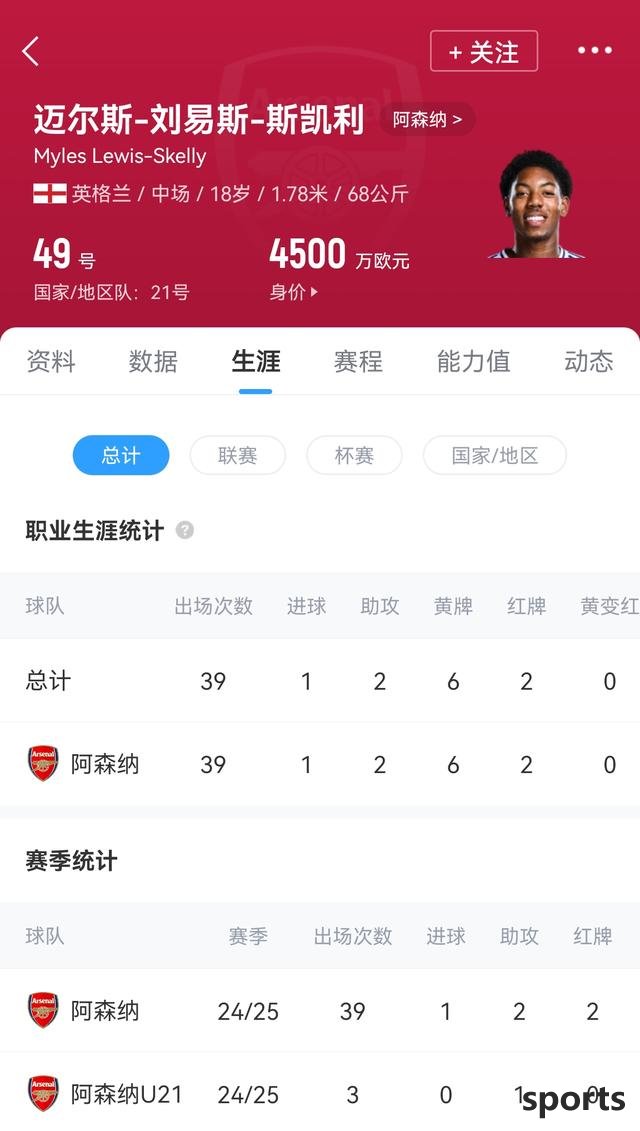The image size is (640, 1131).
Task: Switch to the 资料 tab
Action: pos(51,361)
